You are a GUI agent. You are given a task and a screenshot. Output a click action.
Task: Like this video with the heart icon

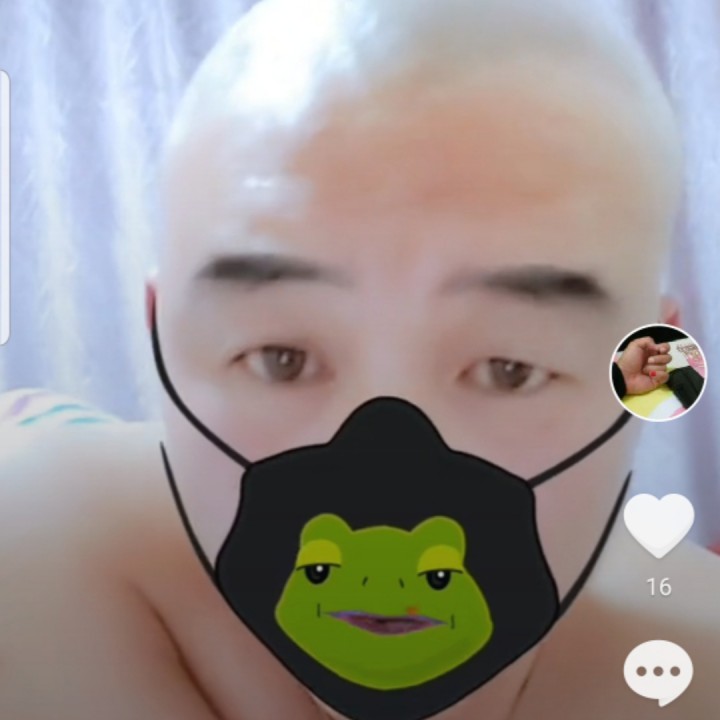pos(658,524)
